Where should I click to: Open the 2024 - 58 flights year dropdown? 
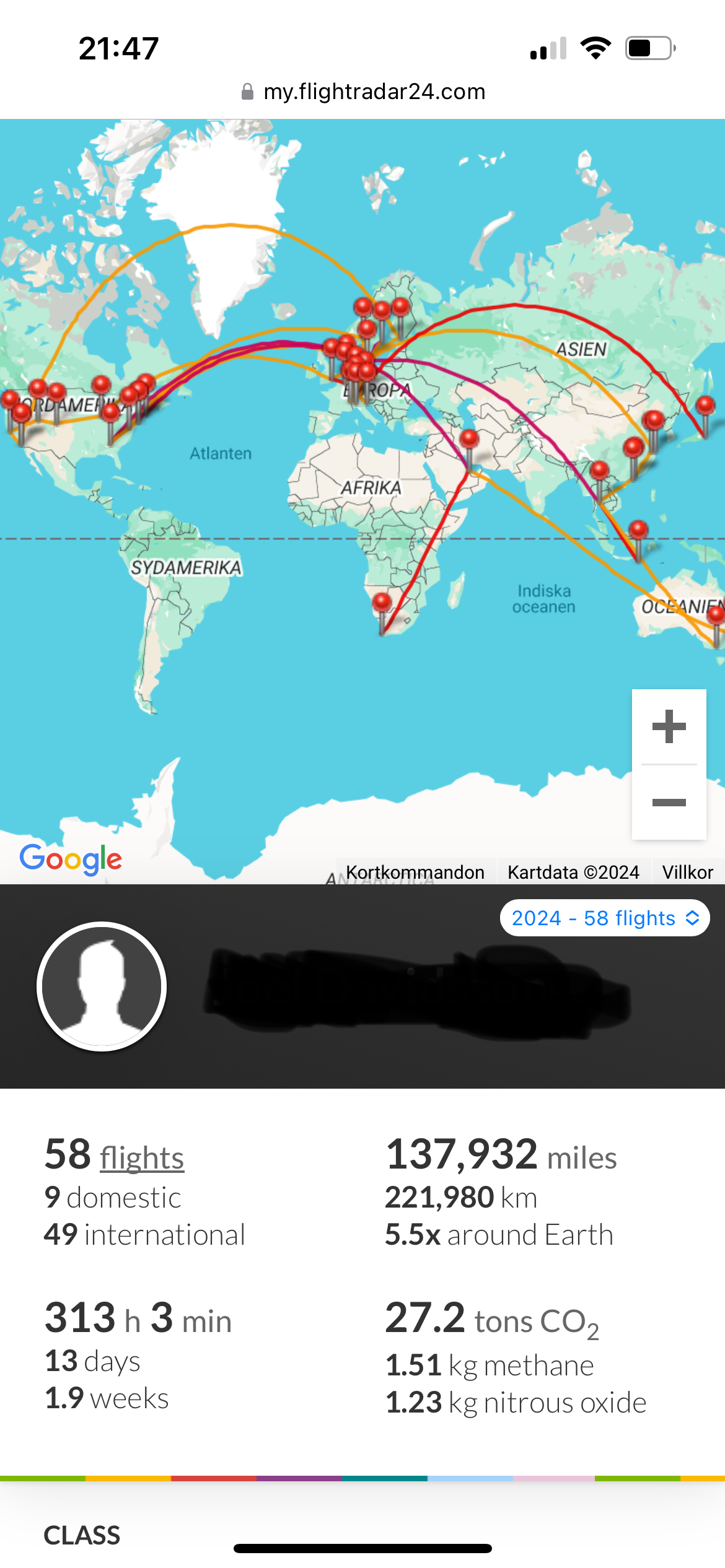605,918
